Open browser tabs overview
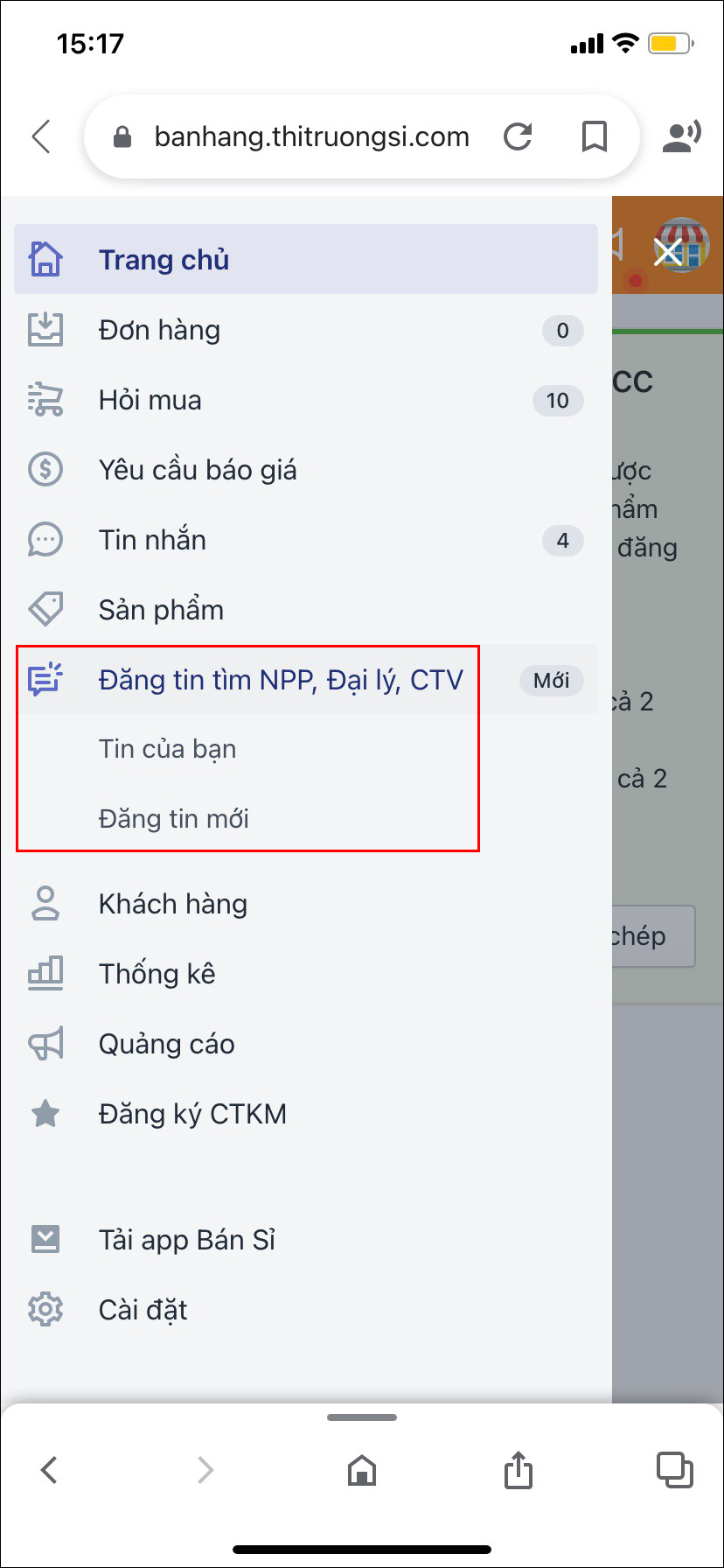The width and height of the screenshot is (724, 1568). (x=674, y=1469)
